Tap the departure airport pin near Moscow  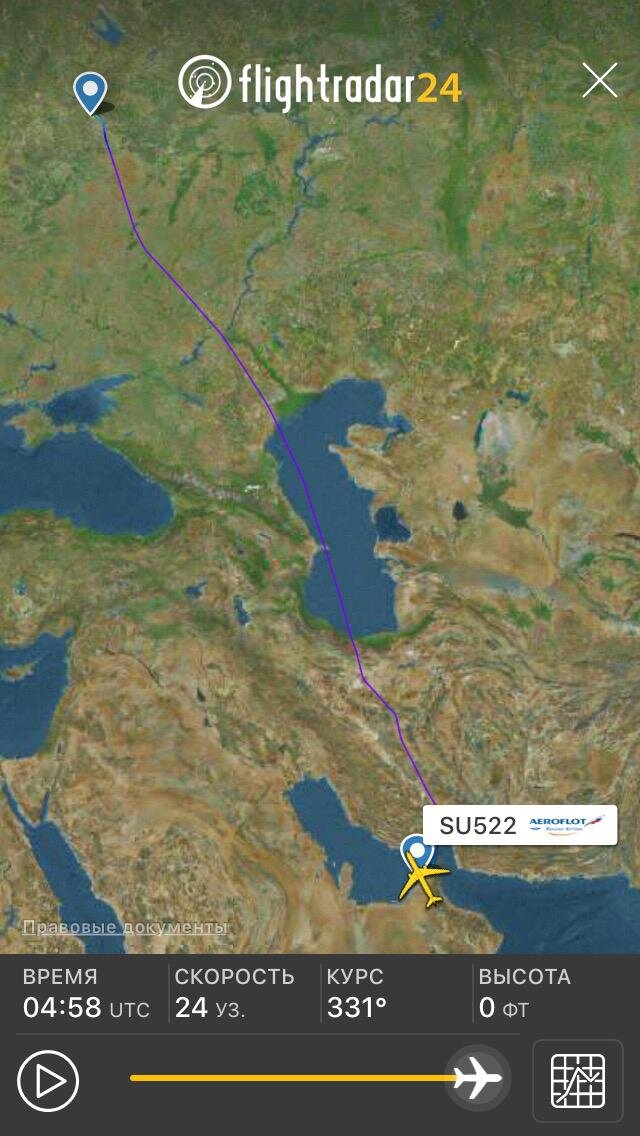pyautogui.click(x=90, y=93)
